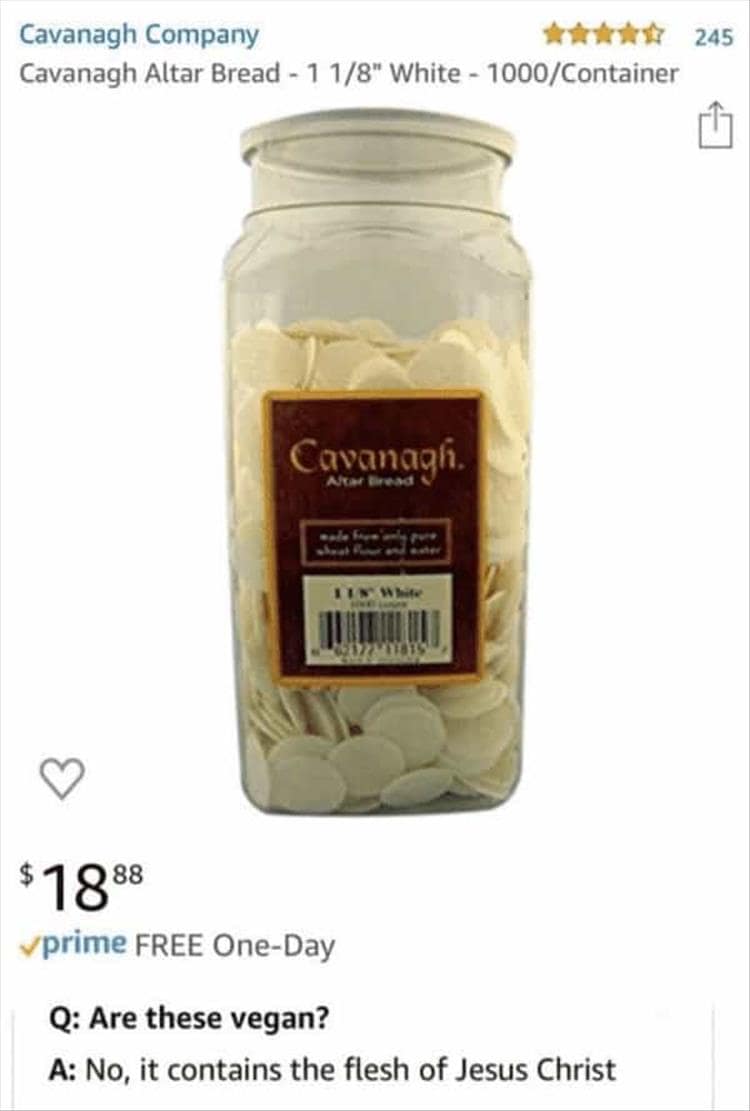Add product to wish list with heart
The height and width of the screenshot is (1111, 750).
62,777
